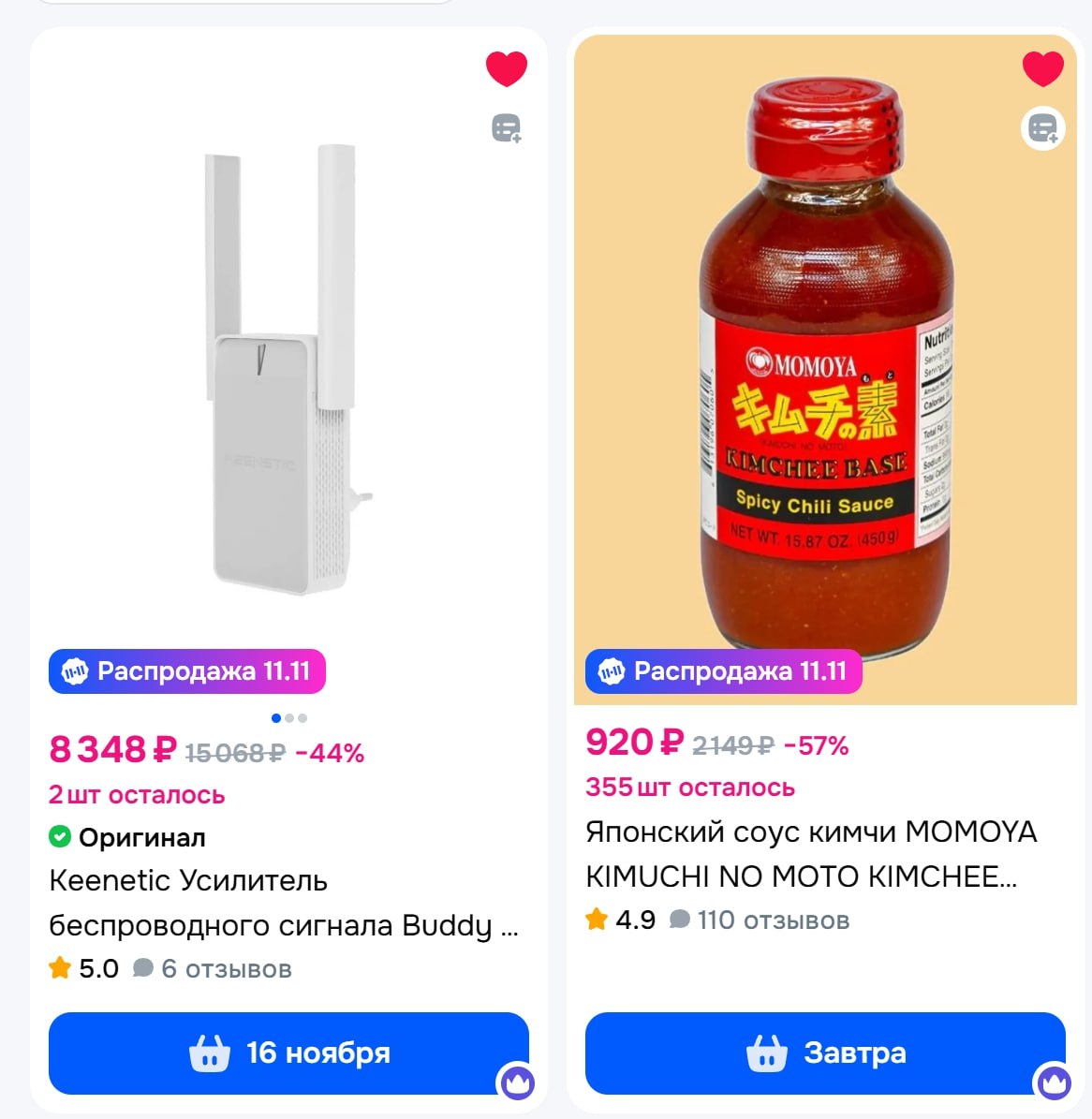Image resolution: width=1092 pixels, height=1119 pixels.
Task: Open the Keenetic Wi-Fi extender product card
Action: (x=281, y=902)
